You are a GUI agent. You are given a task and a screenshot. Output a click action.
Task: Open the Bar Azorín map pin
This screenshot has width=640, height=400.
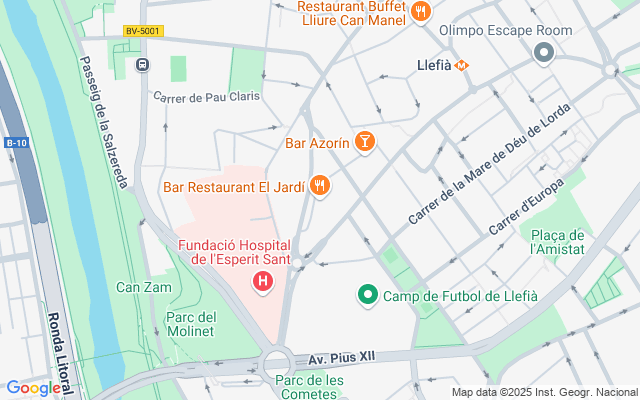(364, 143)
